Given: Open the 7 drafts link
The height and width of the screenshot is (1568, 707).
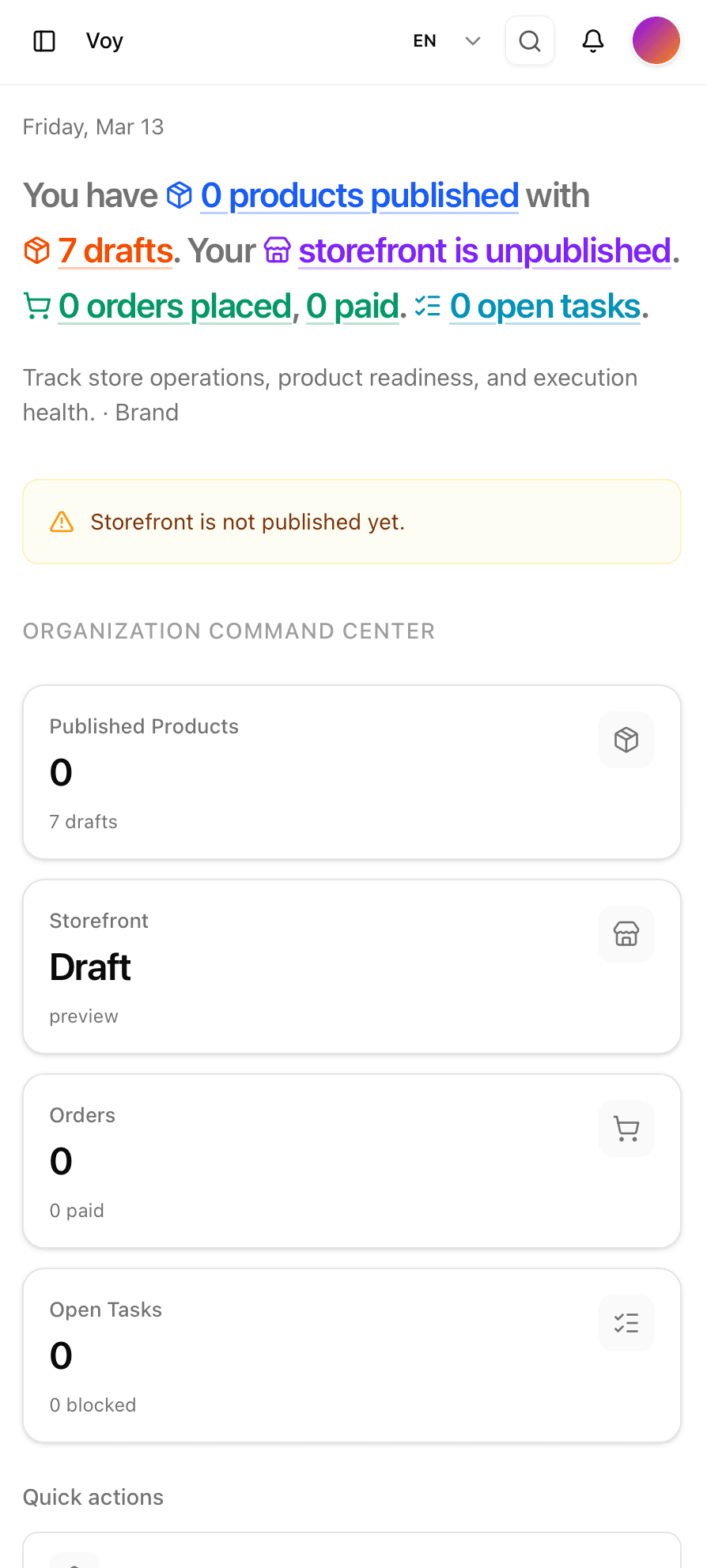Looking at the screenshot, I should click(115, 251).
